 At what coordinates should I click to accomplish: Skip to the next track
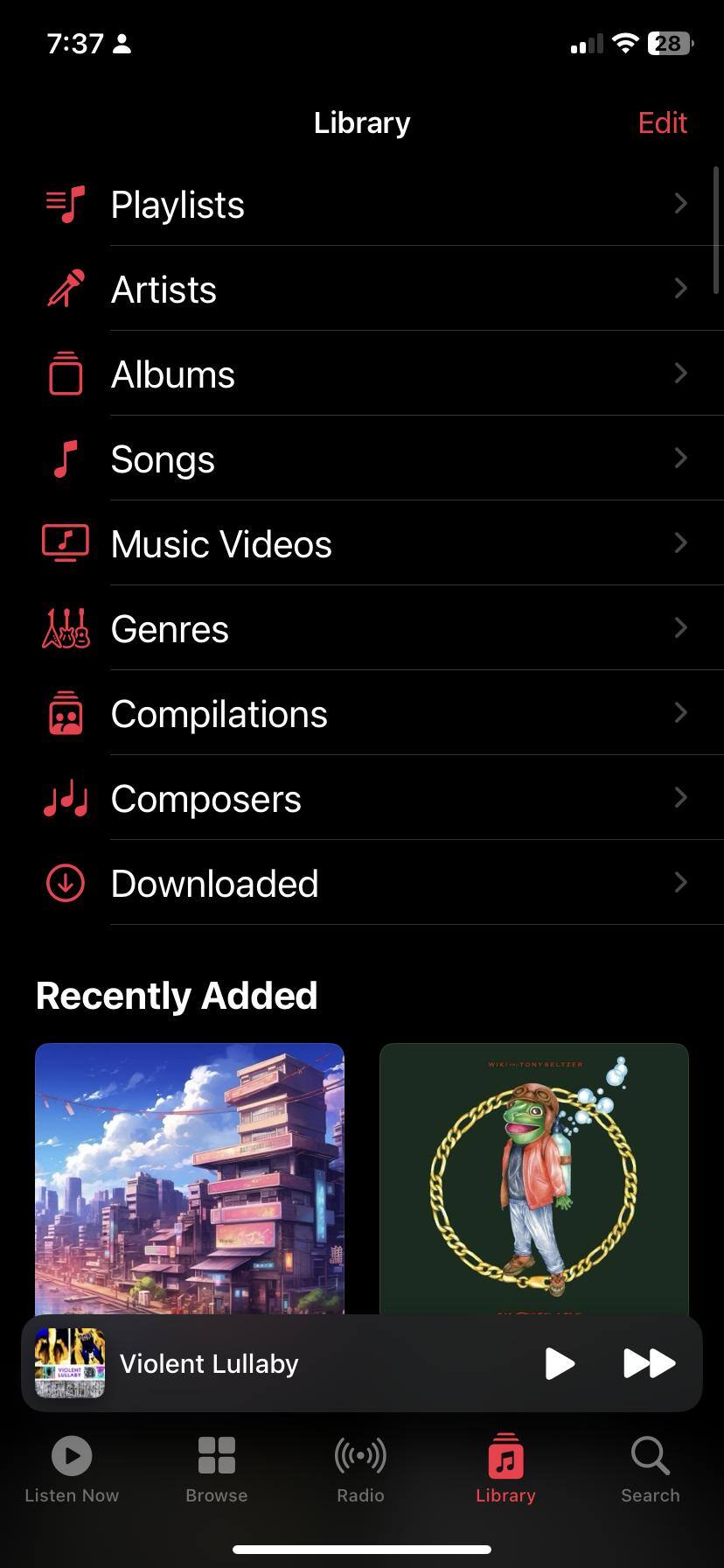pyautogui.click(x=649, y=1363)
